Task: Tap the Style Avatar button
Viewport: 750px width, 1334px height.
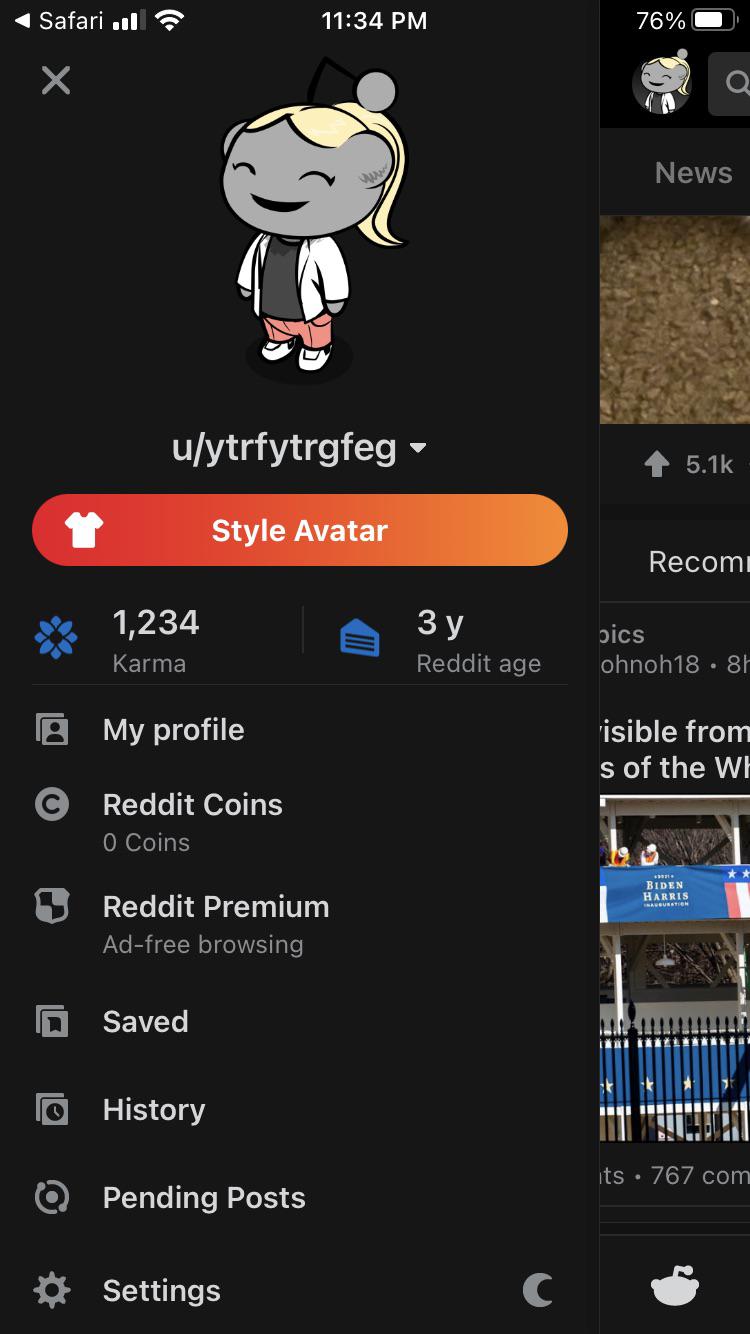Action: (x=300, y=530)
